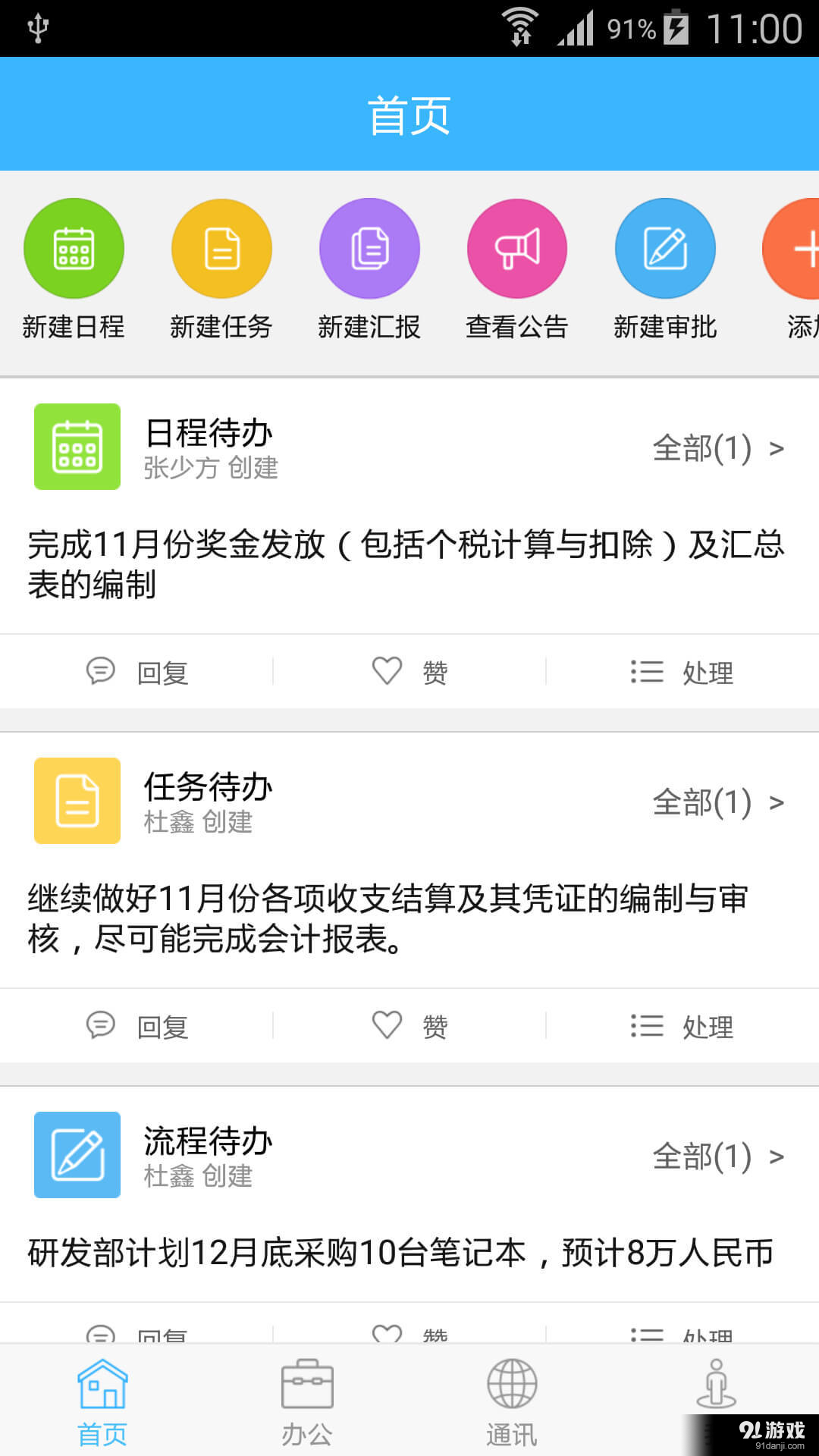Select 新建汇报 to create a new report
The image size is (819, 1456).
tap(369, 248)
